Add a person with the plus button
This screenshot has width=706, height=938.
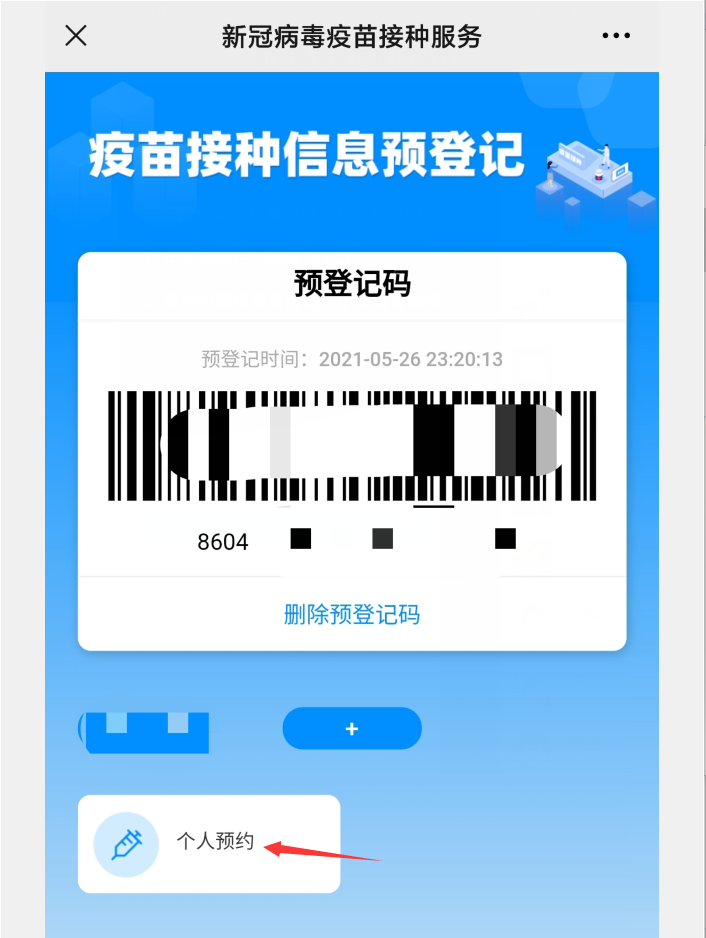coord(352,729)
